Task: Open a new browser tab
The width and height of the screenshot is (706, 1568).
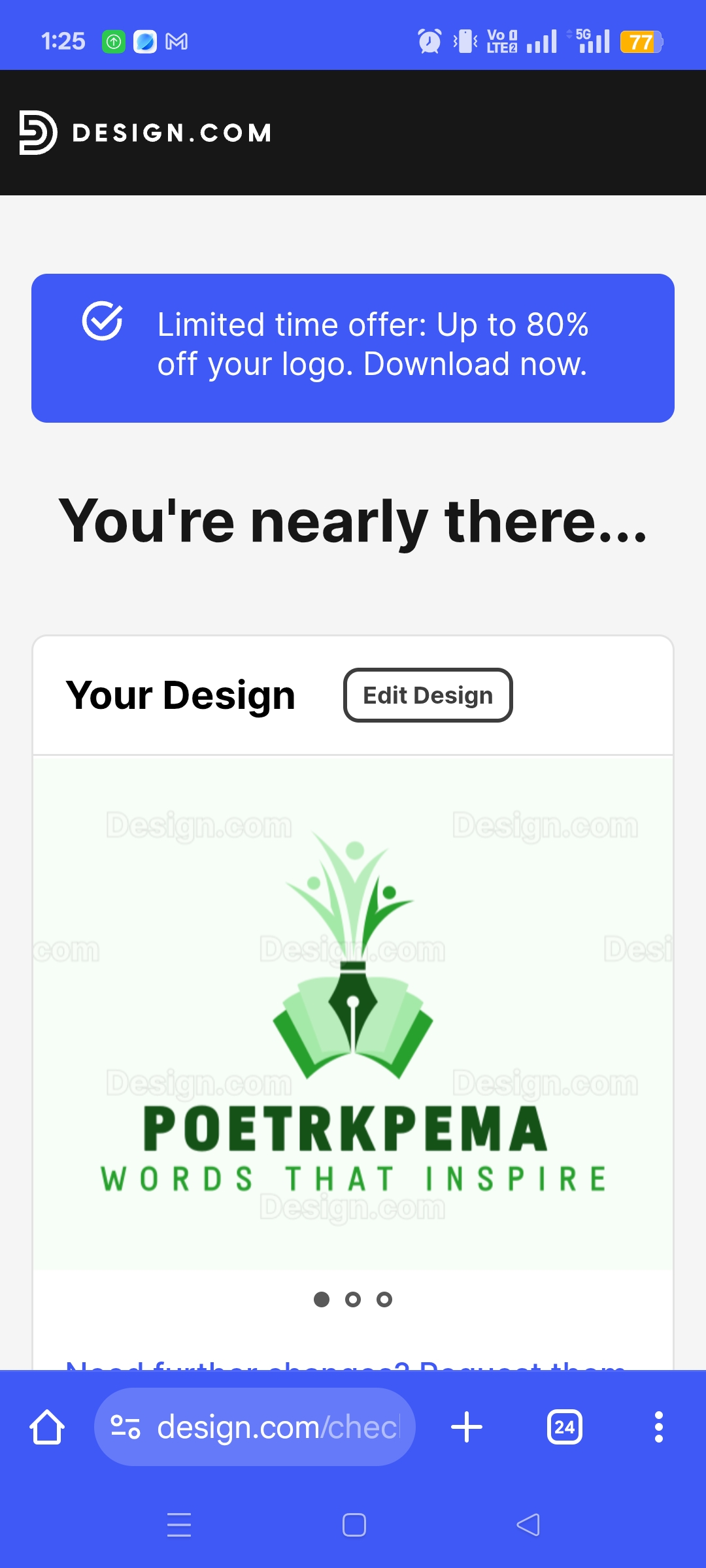Action: pyautogui.click(x=467, y=1427)
